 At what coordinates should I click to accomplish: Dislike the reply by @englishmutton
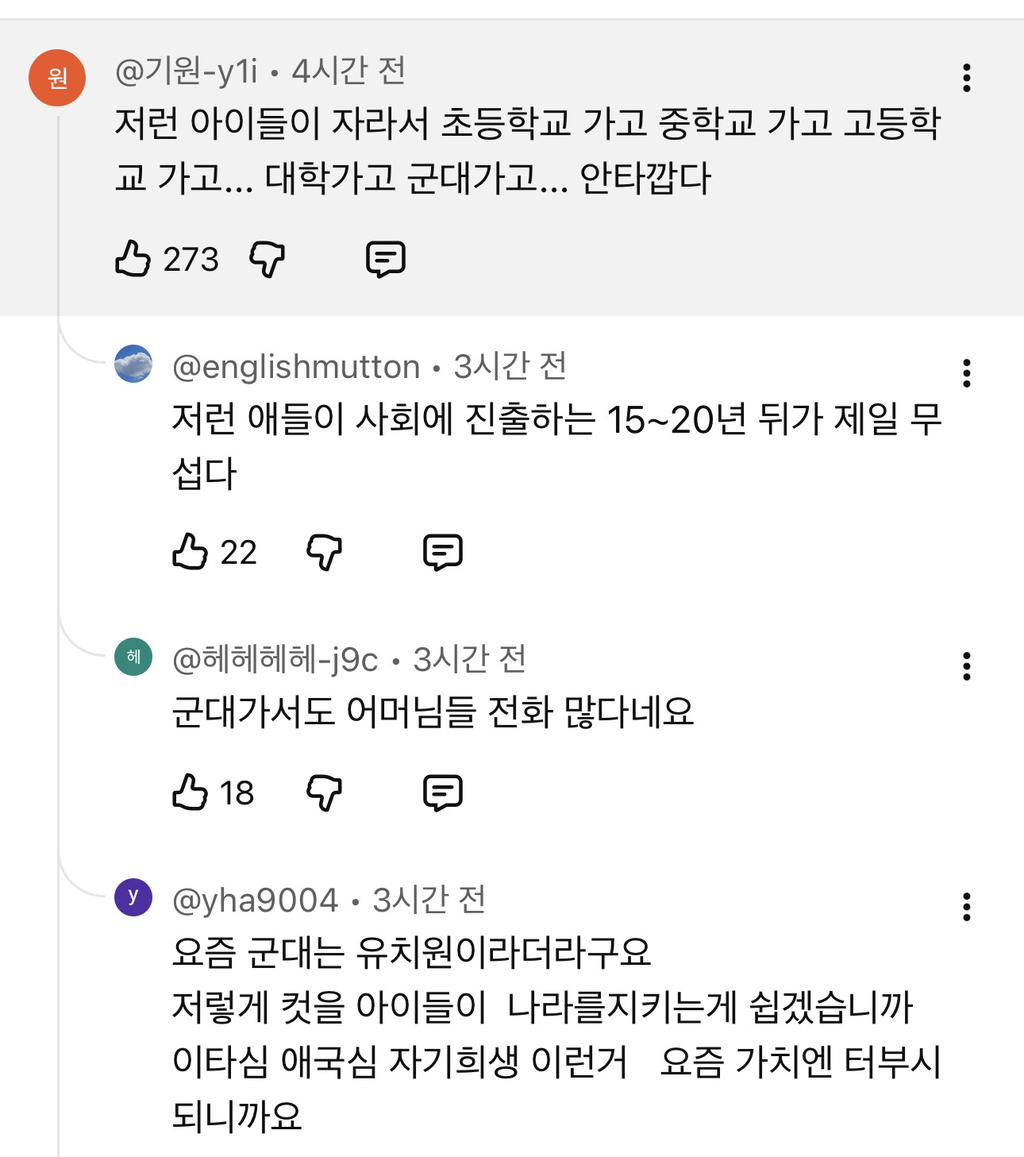tap(324, 551)
